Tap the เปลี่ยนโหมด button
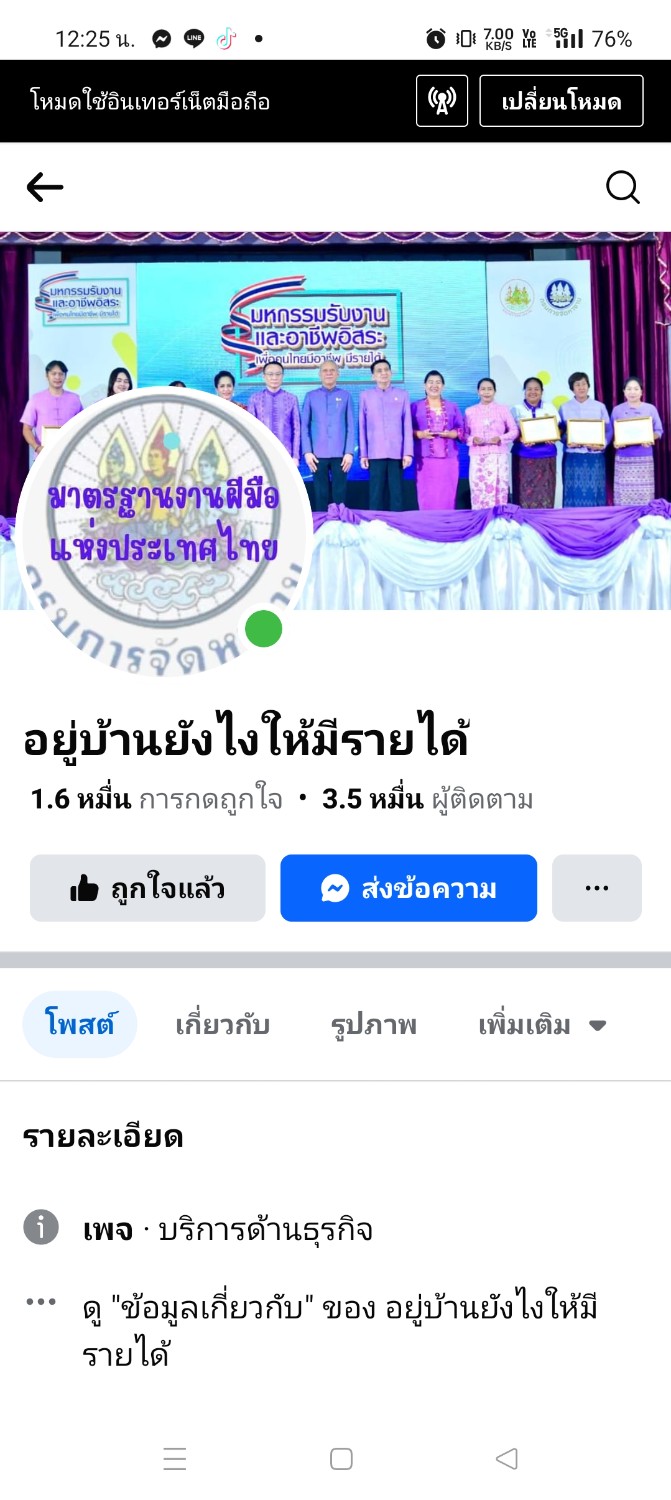This screenshot has width=671, height=1500. 561,101
